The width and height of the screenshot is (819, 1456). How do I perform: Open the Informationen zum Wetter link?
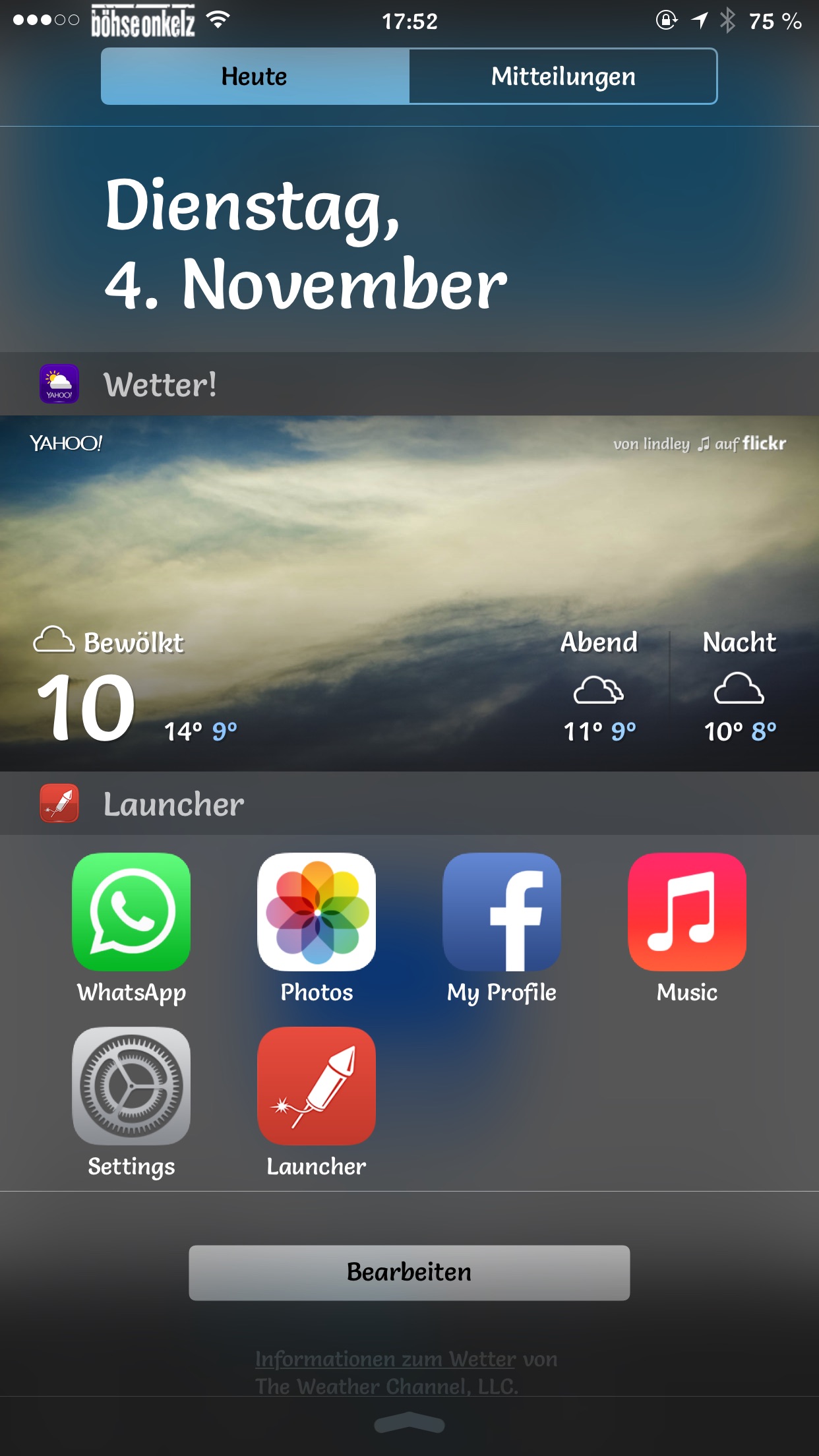tap(385, 1359)
